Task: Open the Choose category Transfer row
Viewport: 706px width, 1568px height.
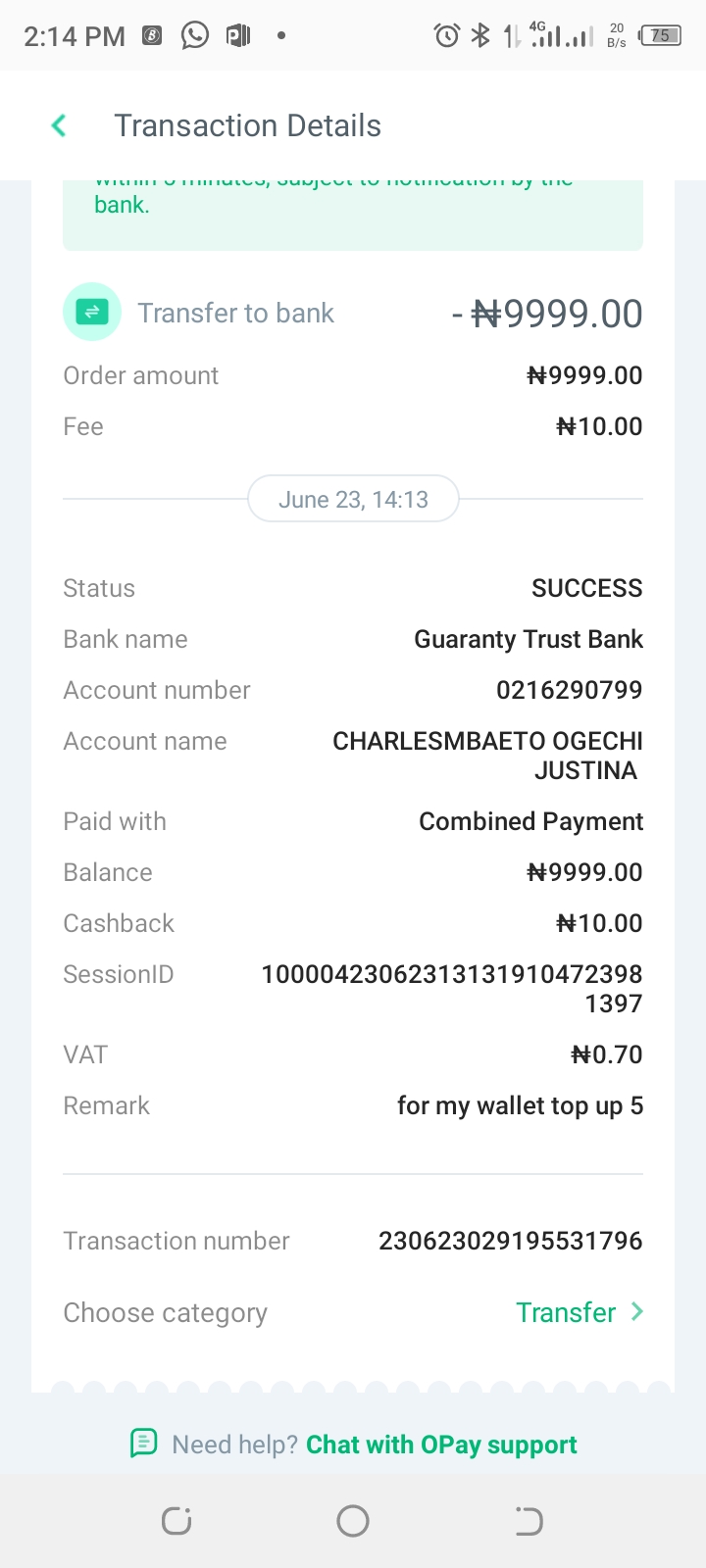Action: pos(353,1312)
